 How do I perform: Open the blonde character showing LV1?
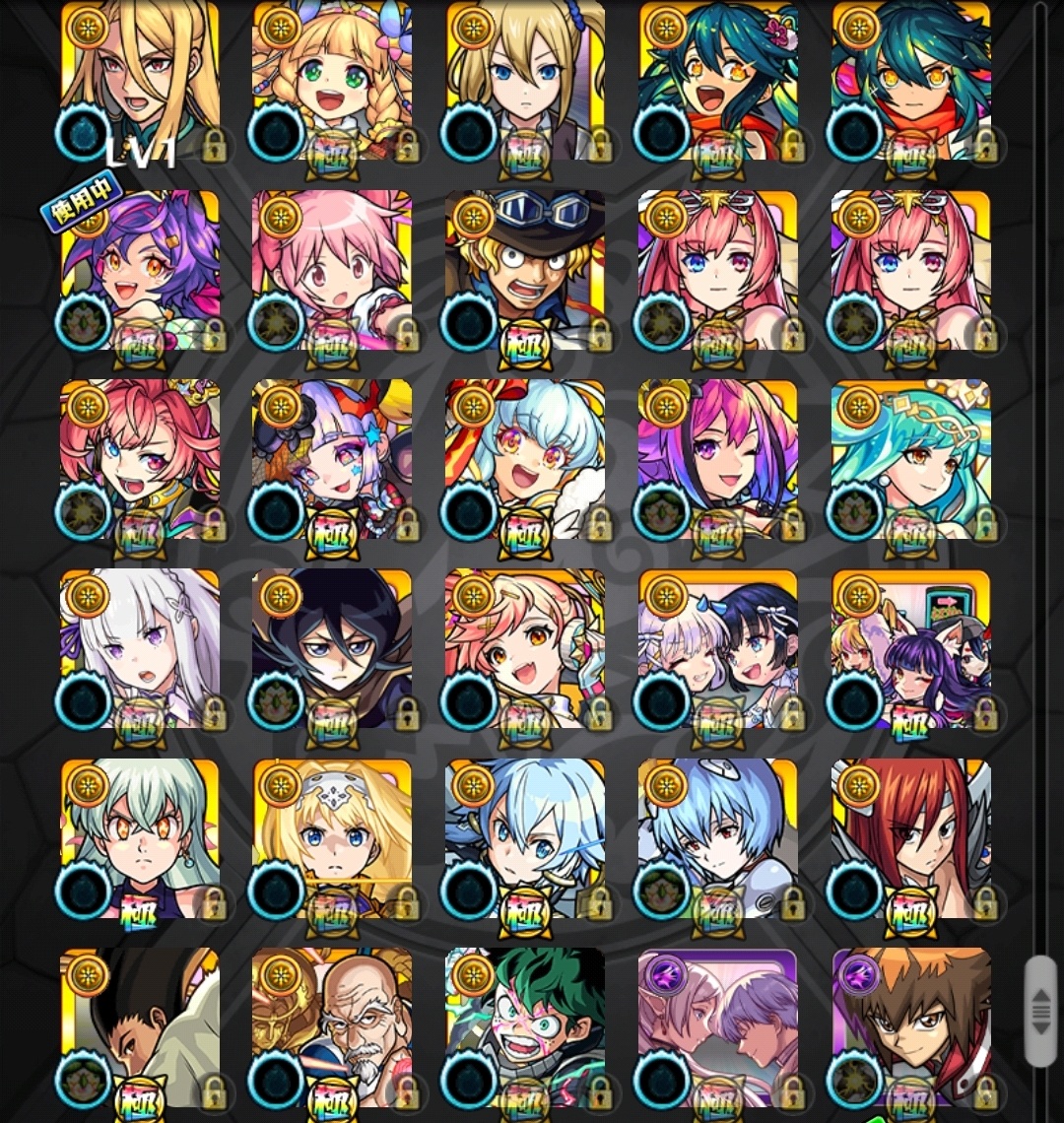coord(140,81)
